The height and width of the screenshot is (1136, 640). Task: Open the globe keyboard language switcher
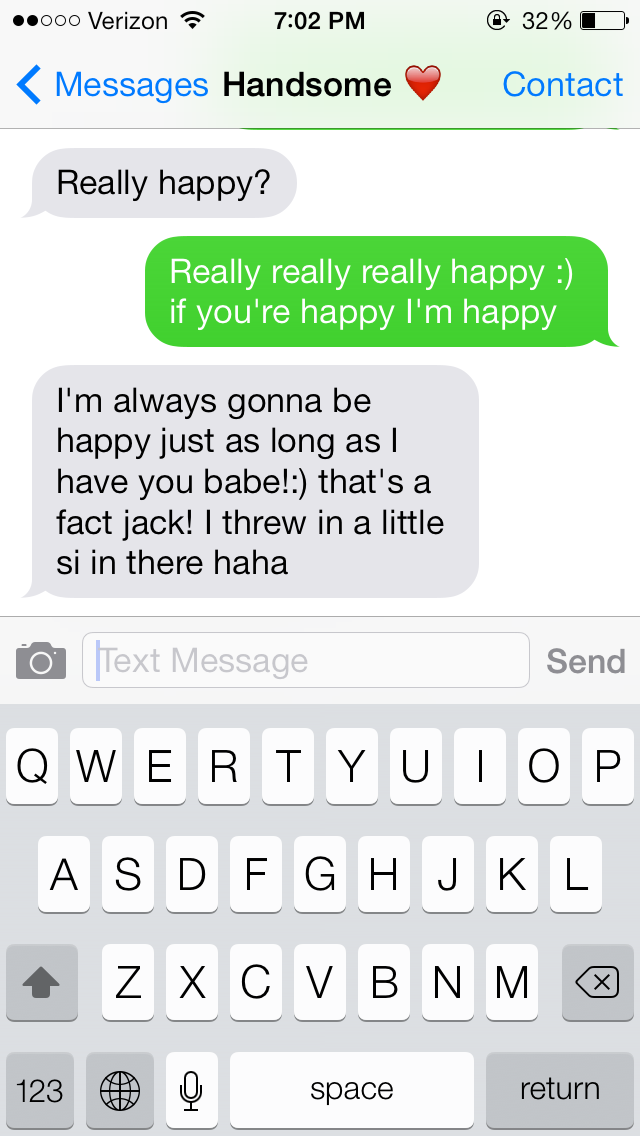[x=120, y=1090]
